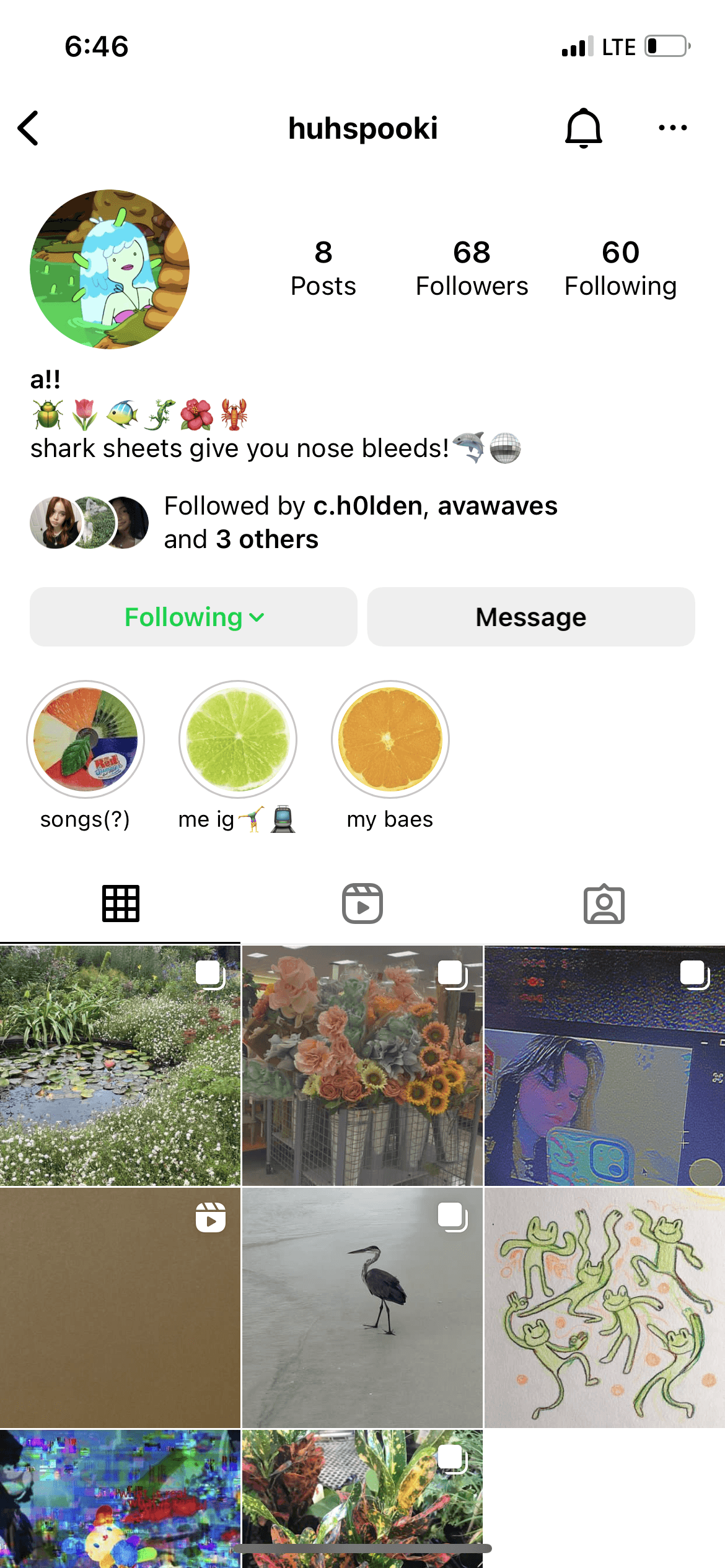Select the posts grid tab

pyautogui.click(x=121, y=904)
